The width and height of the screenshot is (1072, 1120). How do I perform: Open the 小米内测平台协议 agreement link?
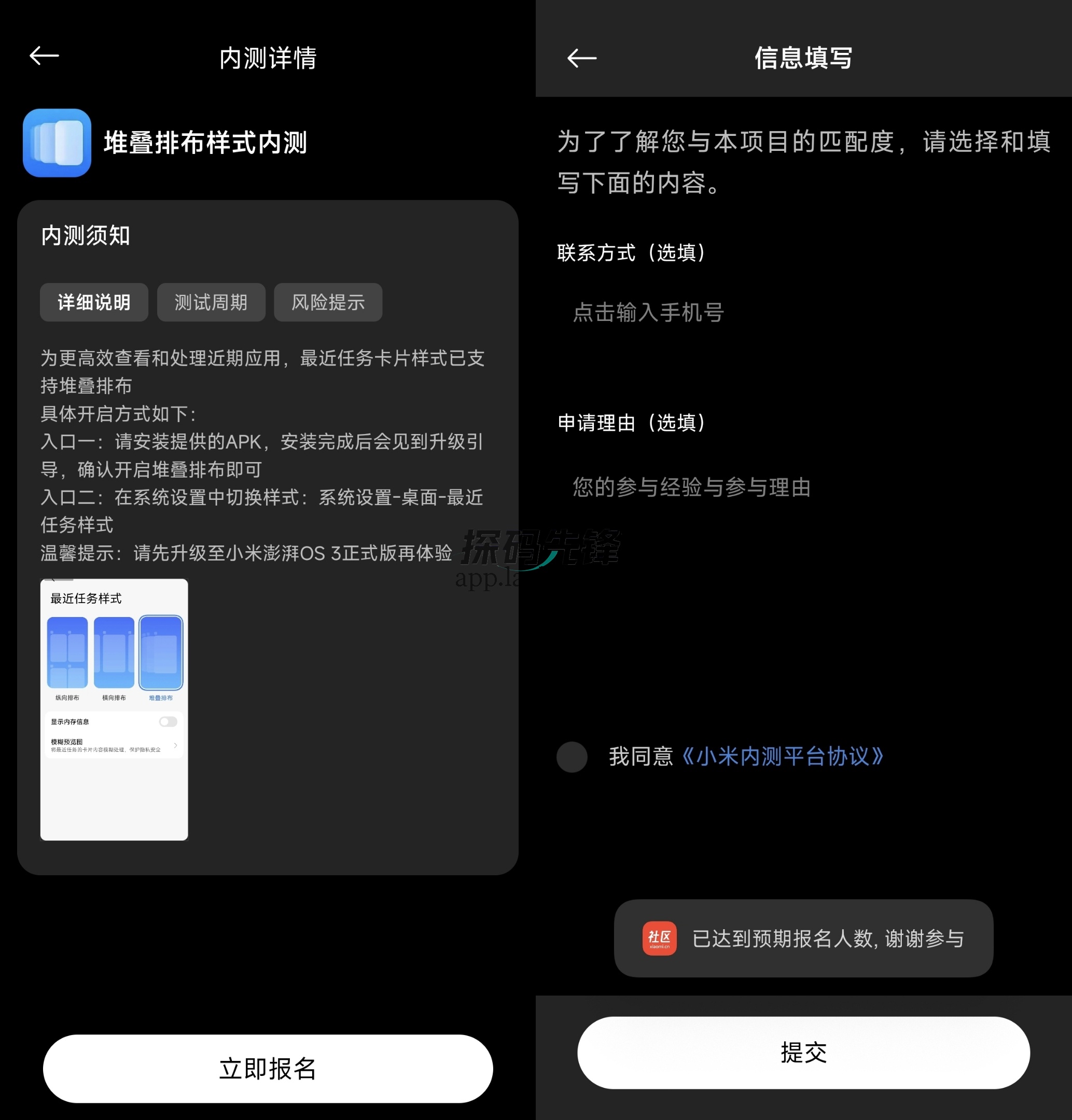(783, 756)
